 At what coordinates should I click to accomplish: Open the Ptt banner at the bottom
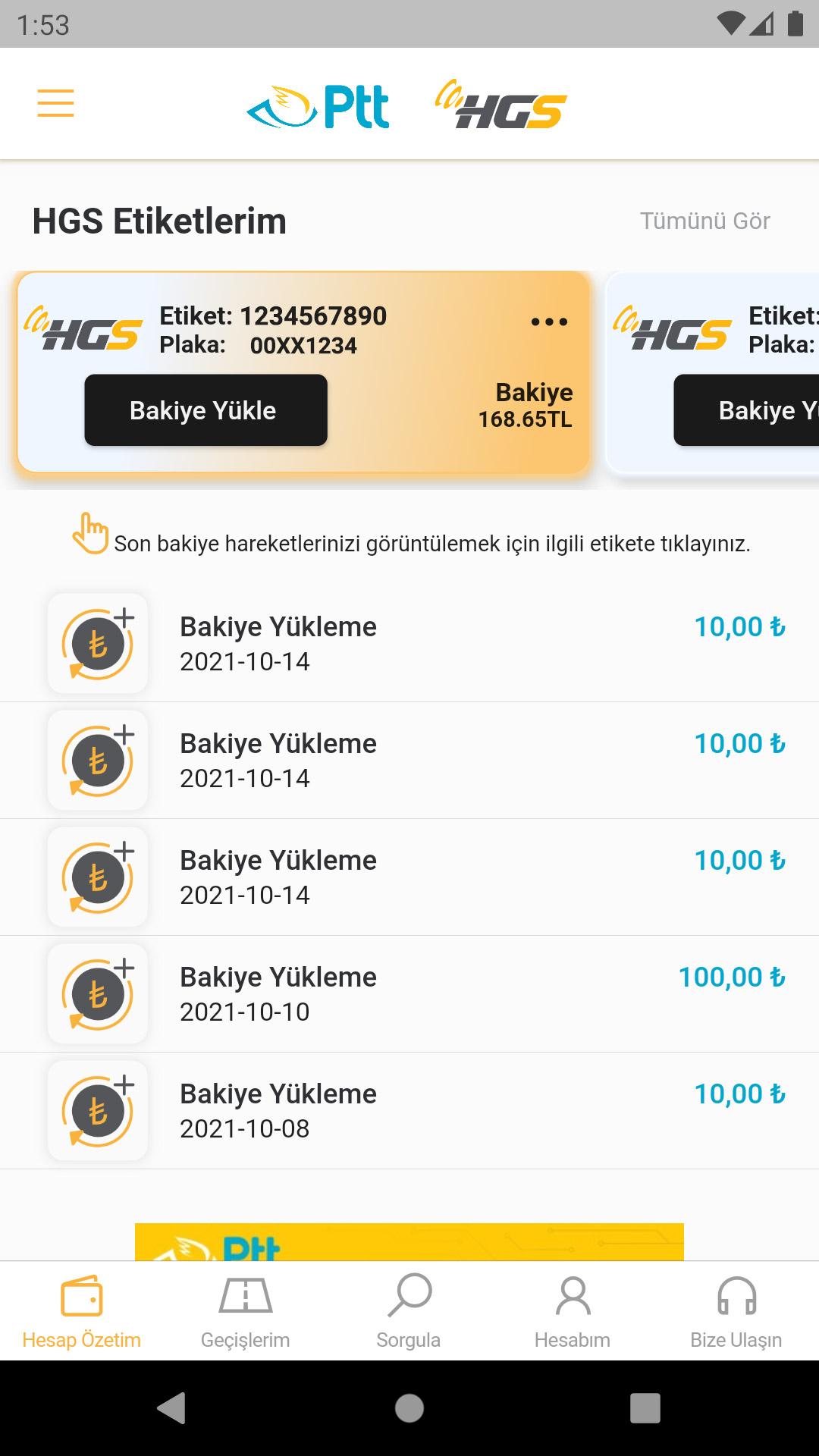tap(409, 1241)
